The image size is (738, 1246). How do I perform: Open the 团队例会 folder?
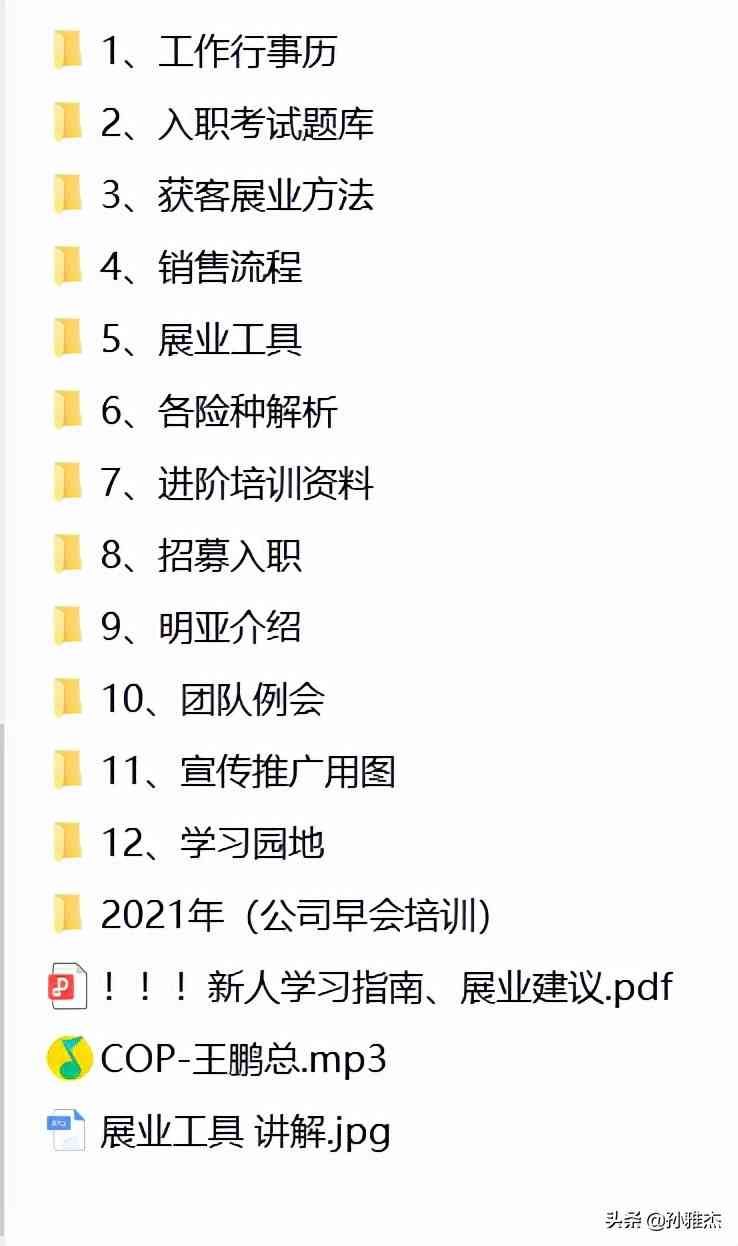click(212, 699)
